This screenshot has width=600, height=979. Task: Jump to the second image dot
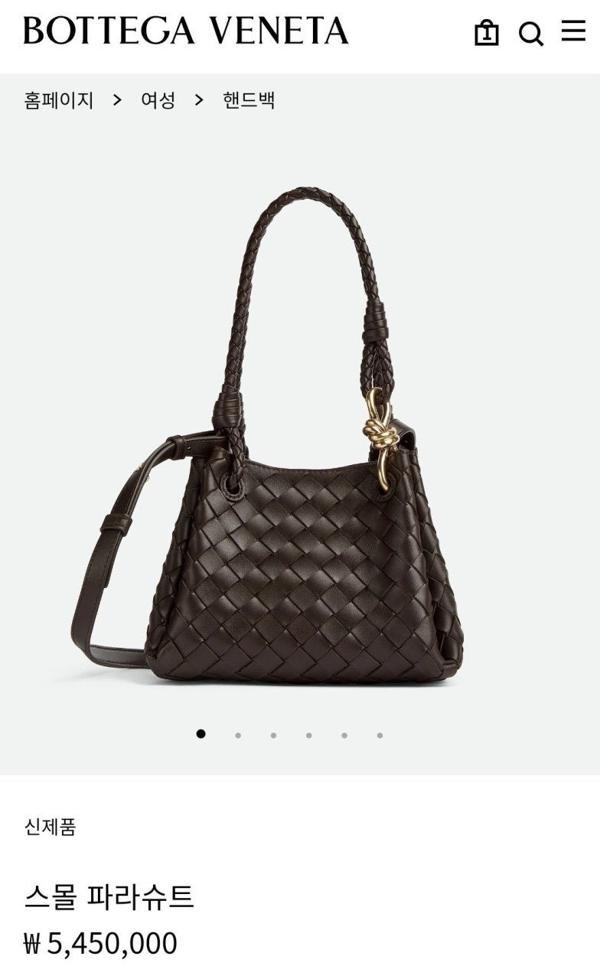point(238,735)
